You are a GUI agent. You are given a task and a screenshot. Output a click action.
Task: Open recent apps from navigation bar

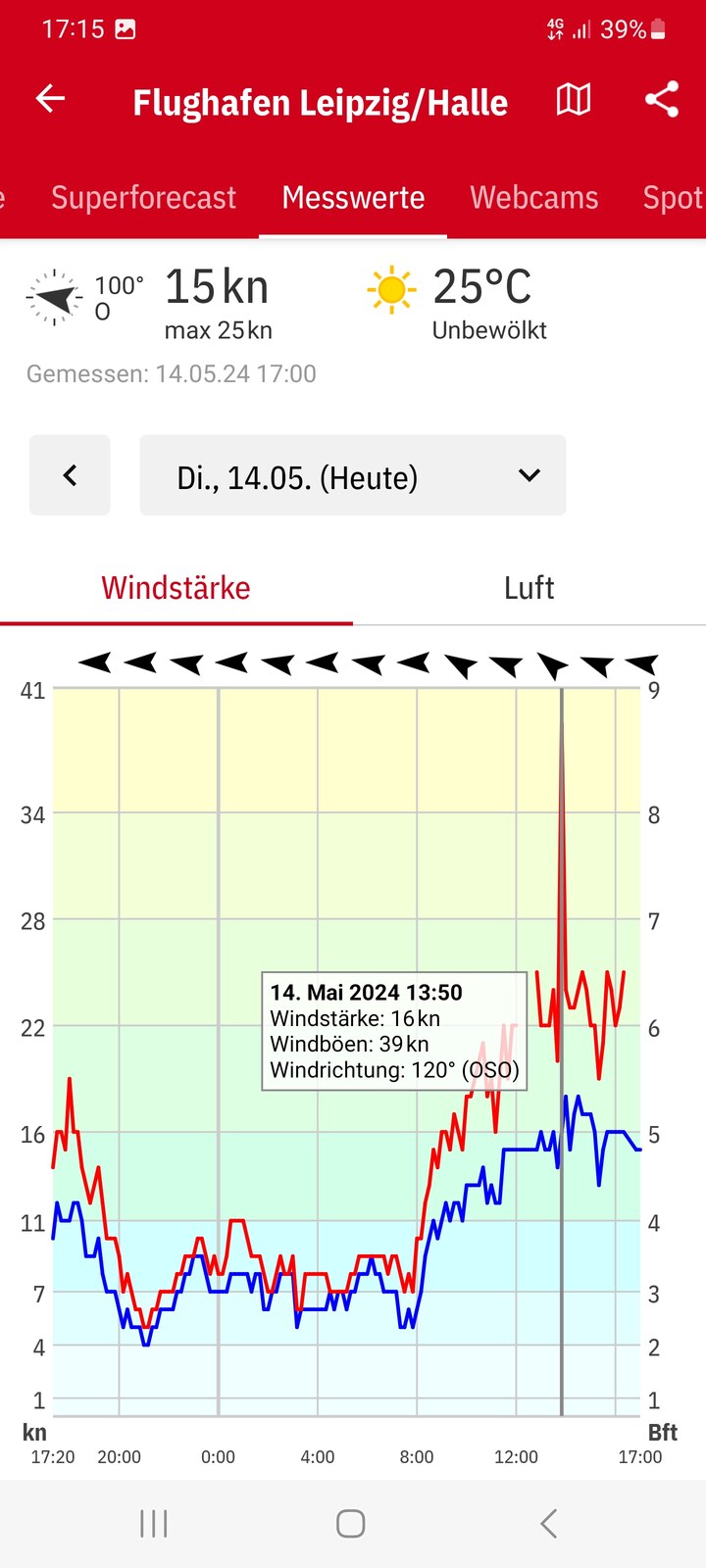coord(154,1524)
